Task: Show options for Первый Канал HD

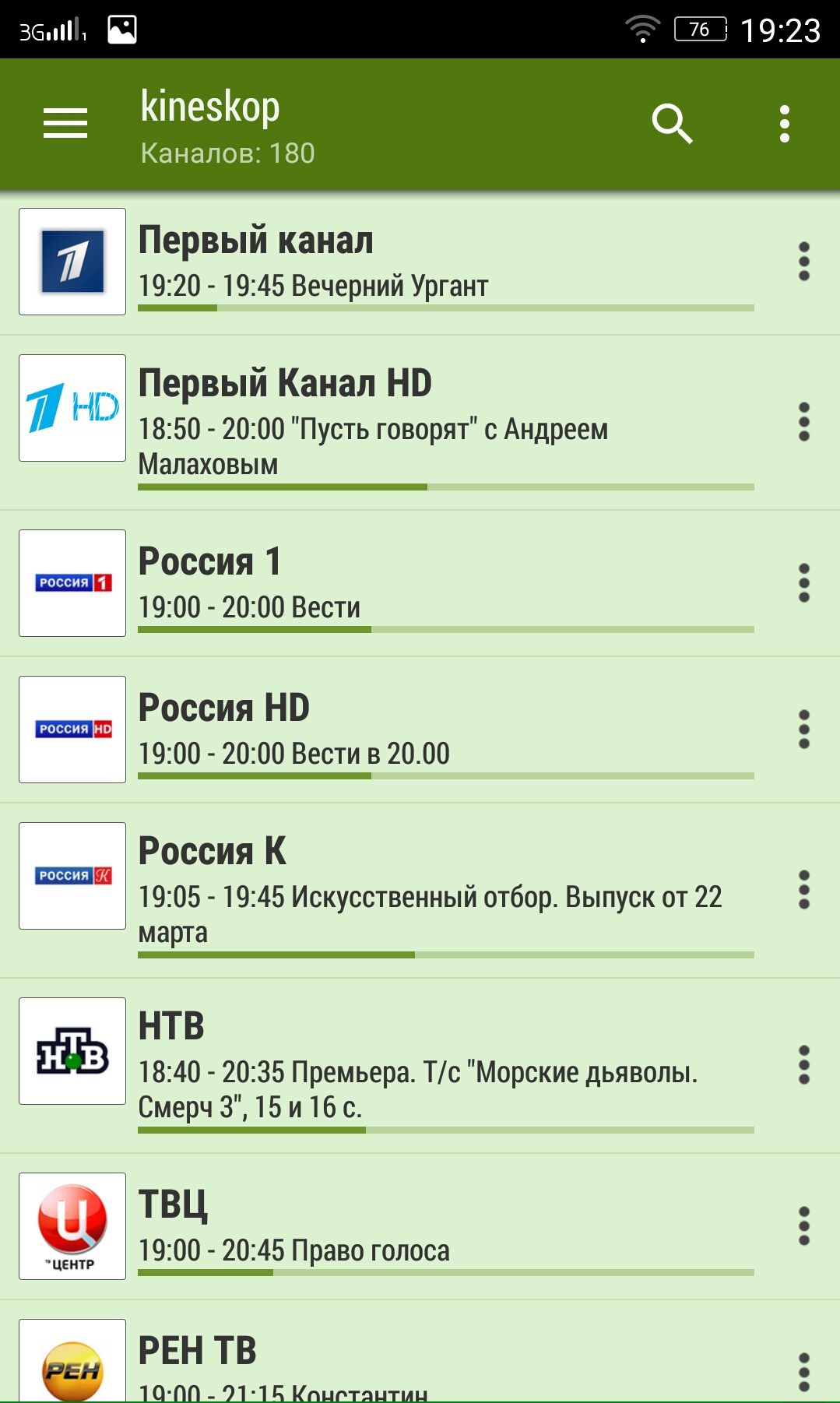Action: click(x=804, y=422)
